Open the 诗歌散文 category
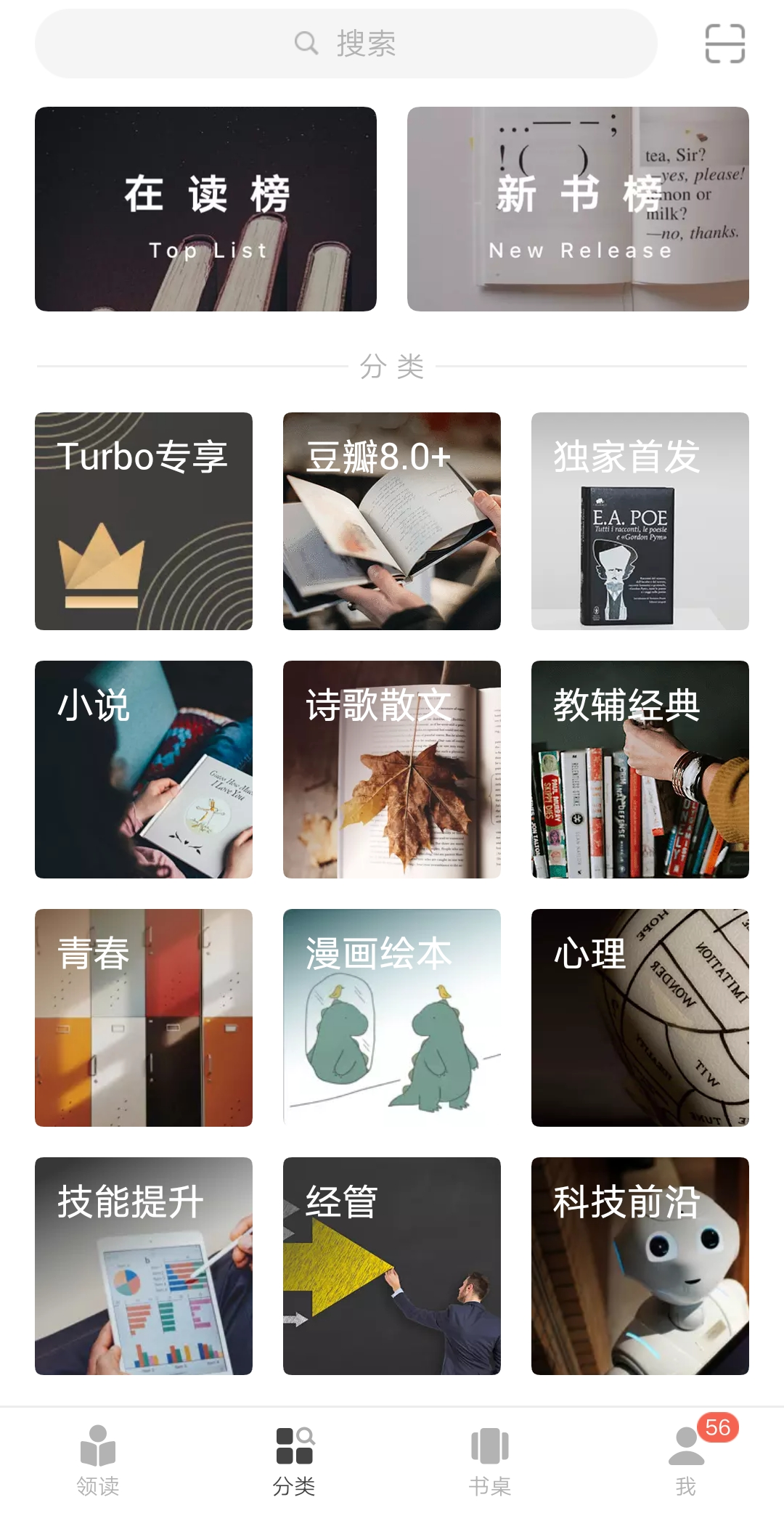 [392, 770]
